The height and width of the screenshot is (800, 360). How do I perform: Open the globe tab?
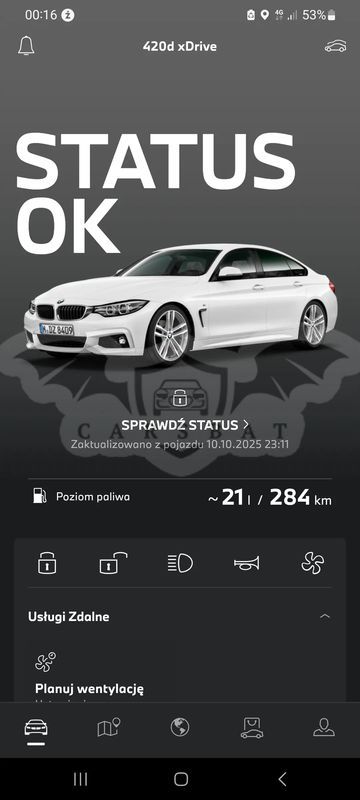pos(180,727)
